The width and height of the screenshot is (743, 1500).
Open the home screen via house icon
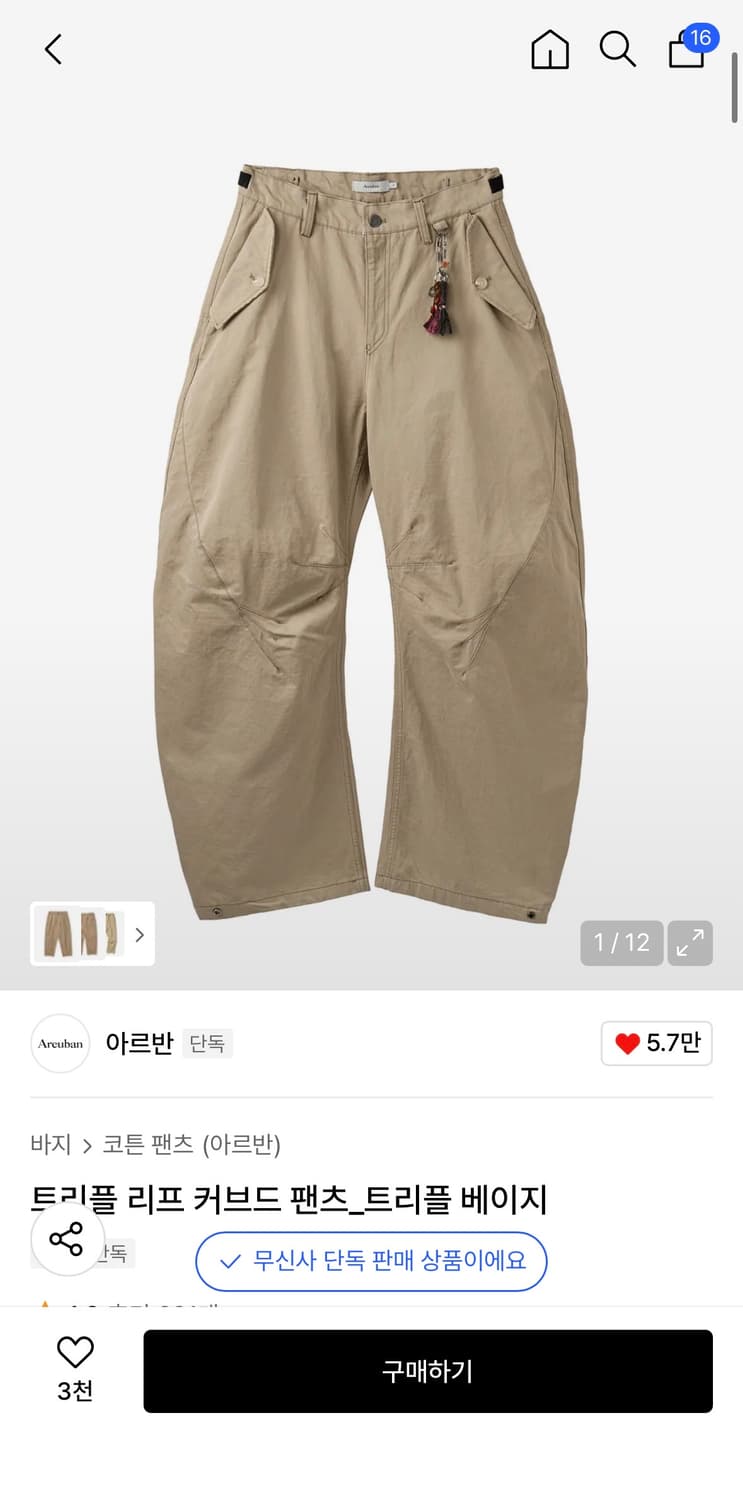point(549,48)
